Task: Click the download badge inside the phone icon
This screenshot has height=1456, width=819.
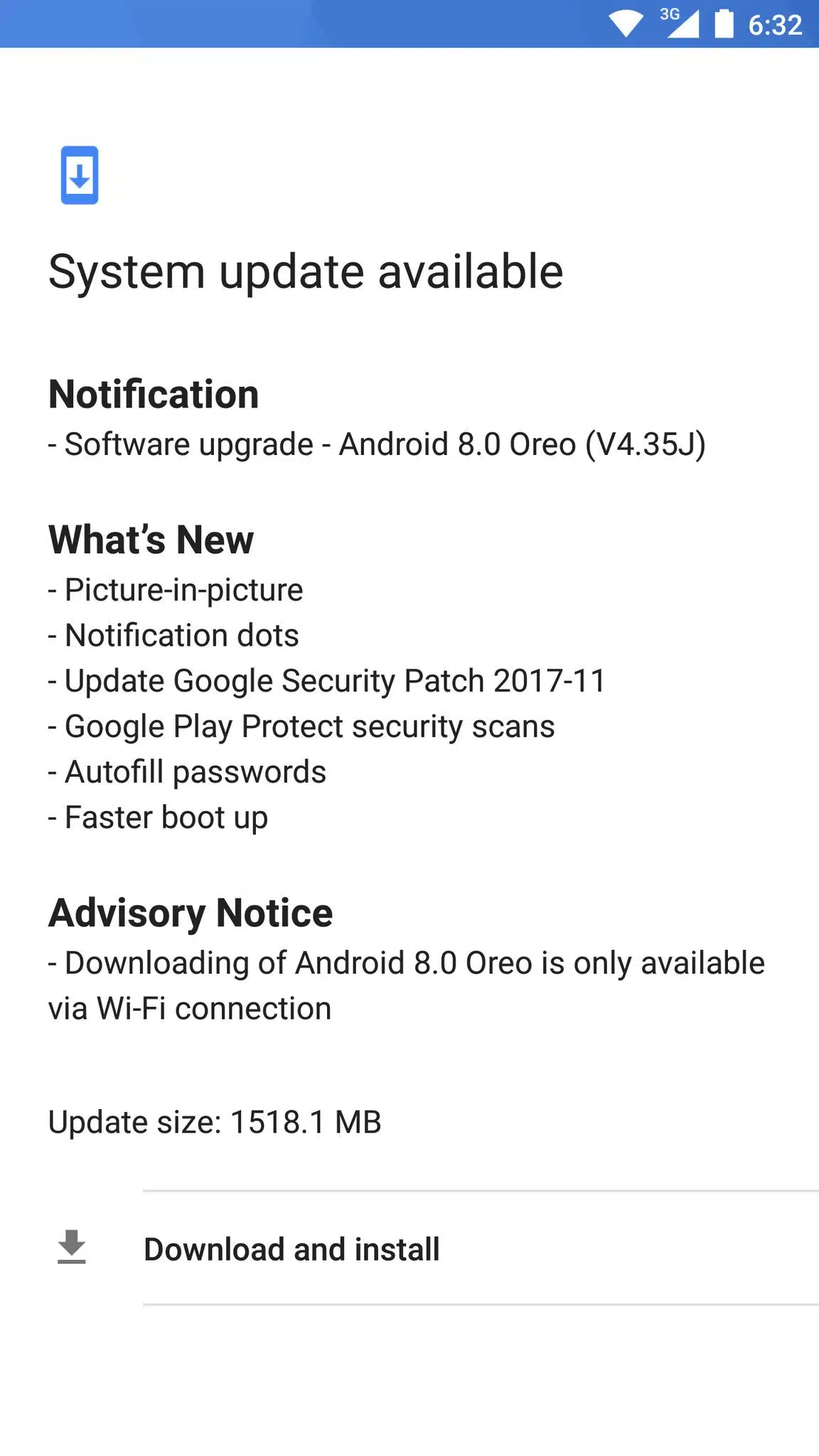Action: click(x=80, y=176)
